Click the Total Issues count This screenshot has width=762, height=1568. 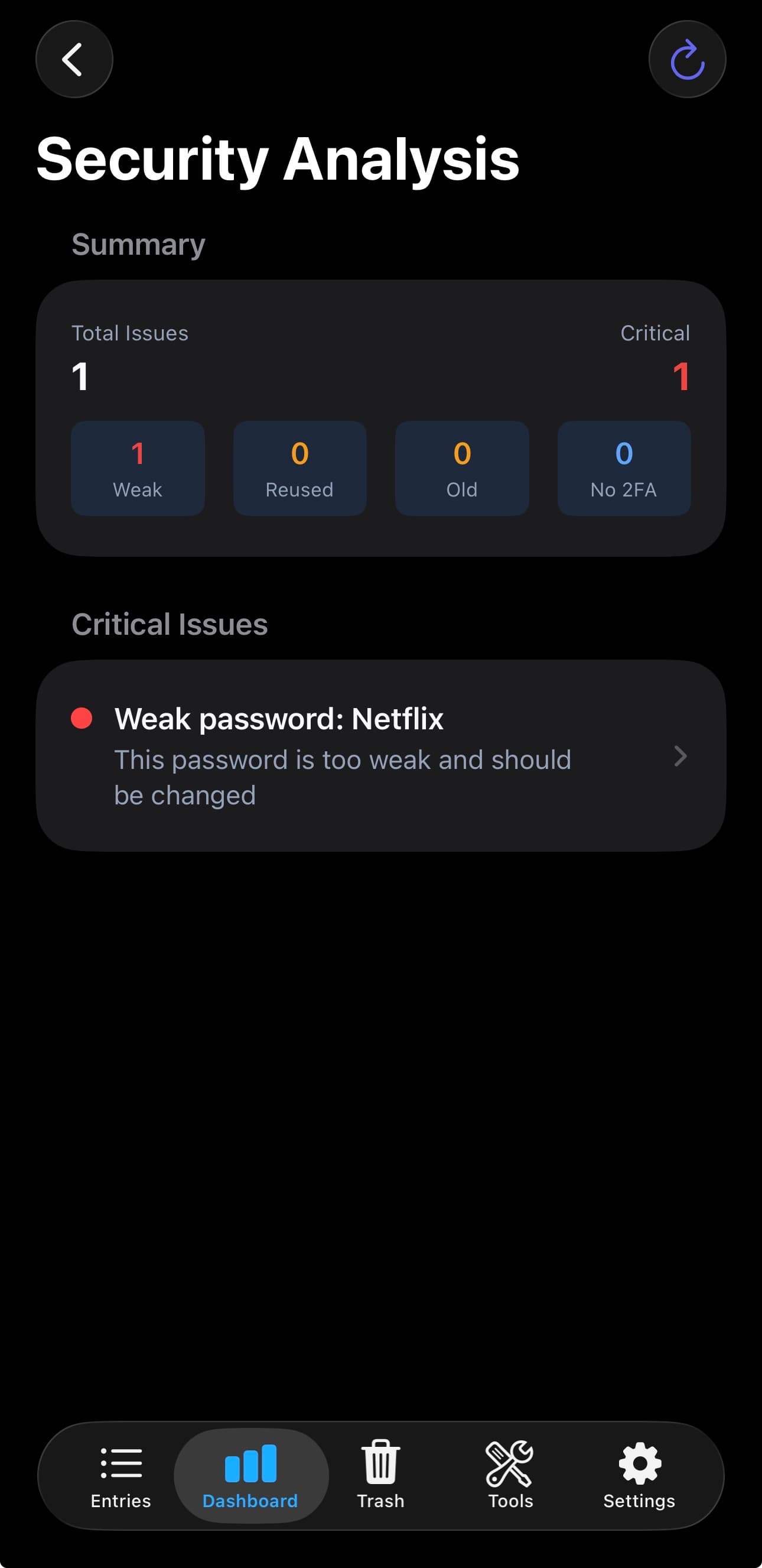[80, 374]
